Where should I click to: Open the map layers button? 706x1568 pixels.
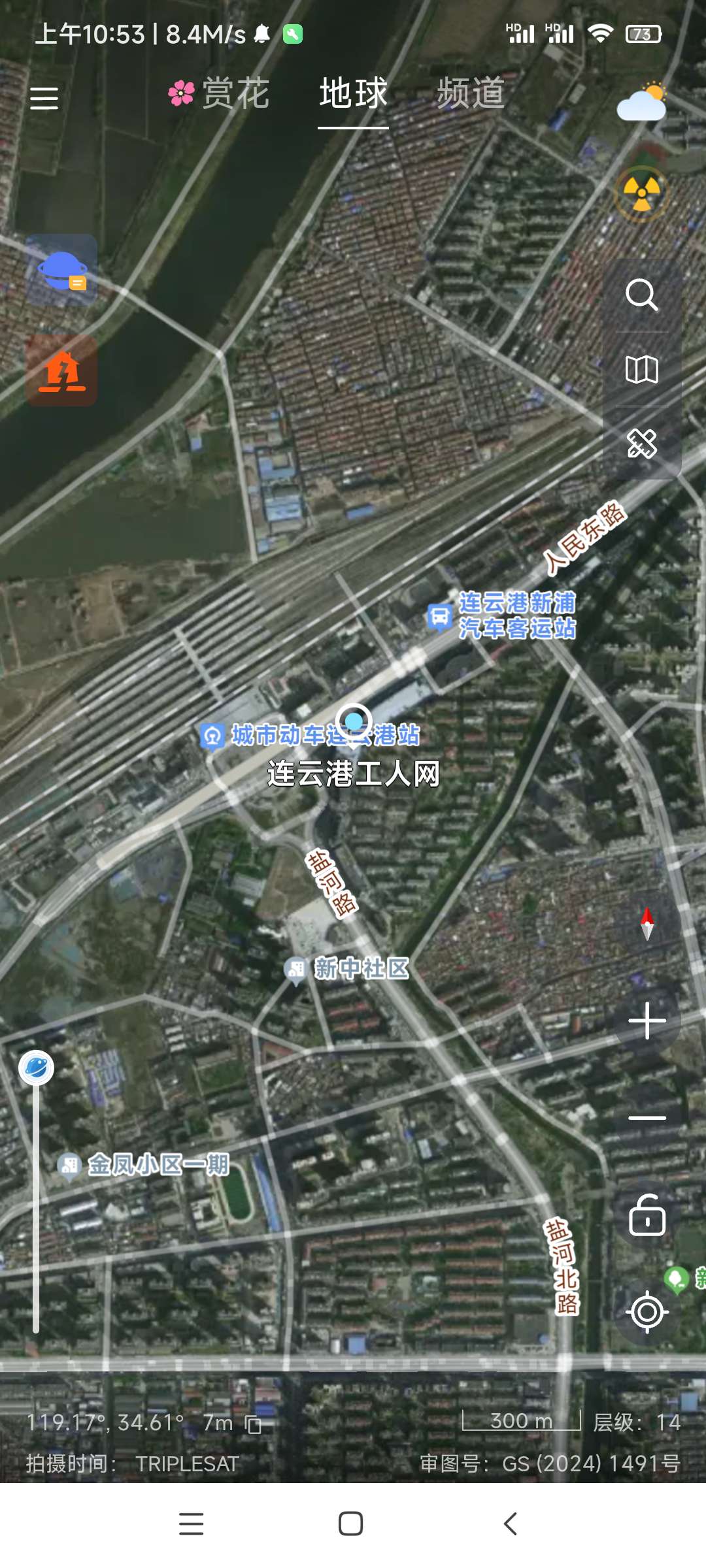tap(642, 370)
